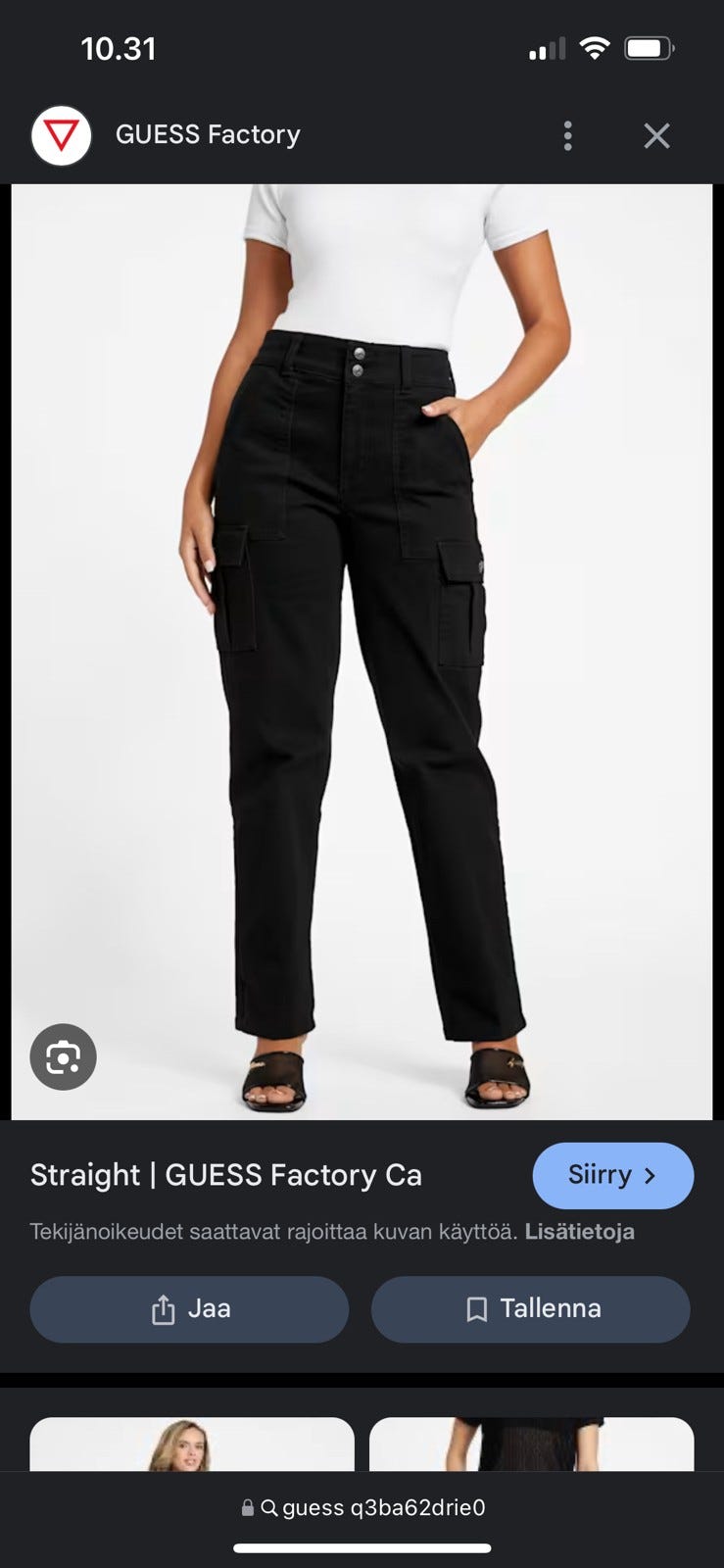The width and height of the screenshot is (724, 1568).
Task: Open the related image of black top
Action: coord(531,1445)
